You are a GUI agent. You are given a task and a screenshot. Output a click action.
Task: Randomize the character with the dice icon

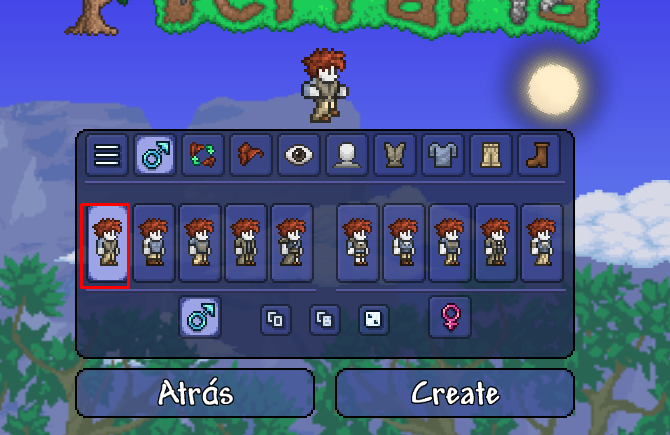coord(373,320)
